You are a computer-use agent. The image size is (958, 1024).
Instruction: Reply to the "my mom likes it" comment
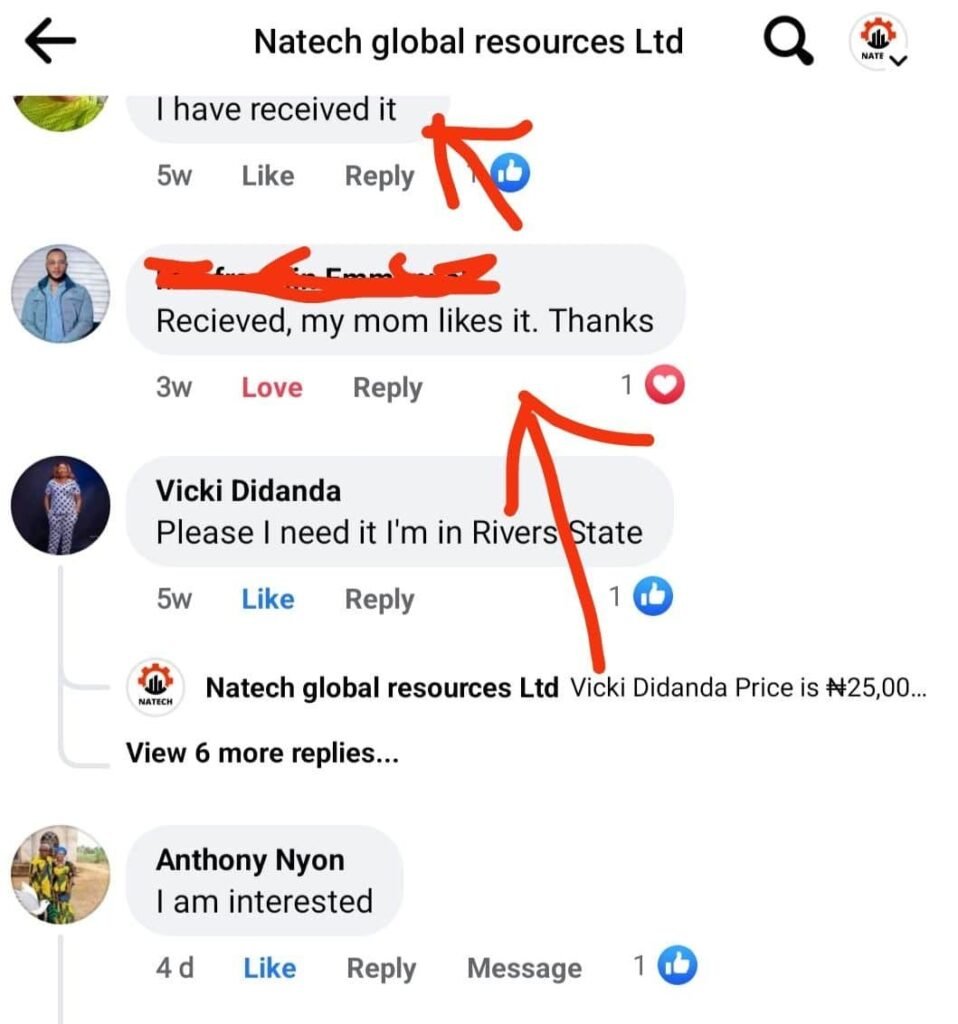pyautogui.click(x=387, y=388)
